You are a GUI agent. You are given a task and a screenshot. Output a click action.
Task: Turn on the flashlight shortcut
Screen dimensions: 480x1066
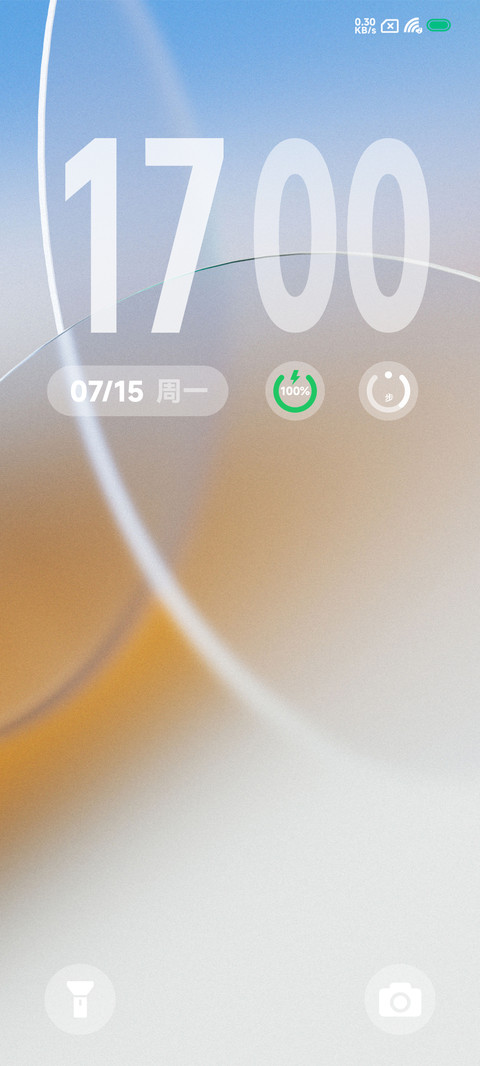(x=80, y=999)
